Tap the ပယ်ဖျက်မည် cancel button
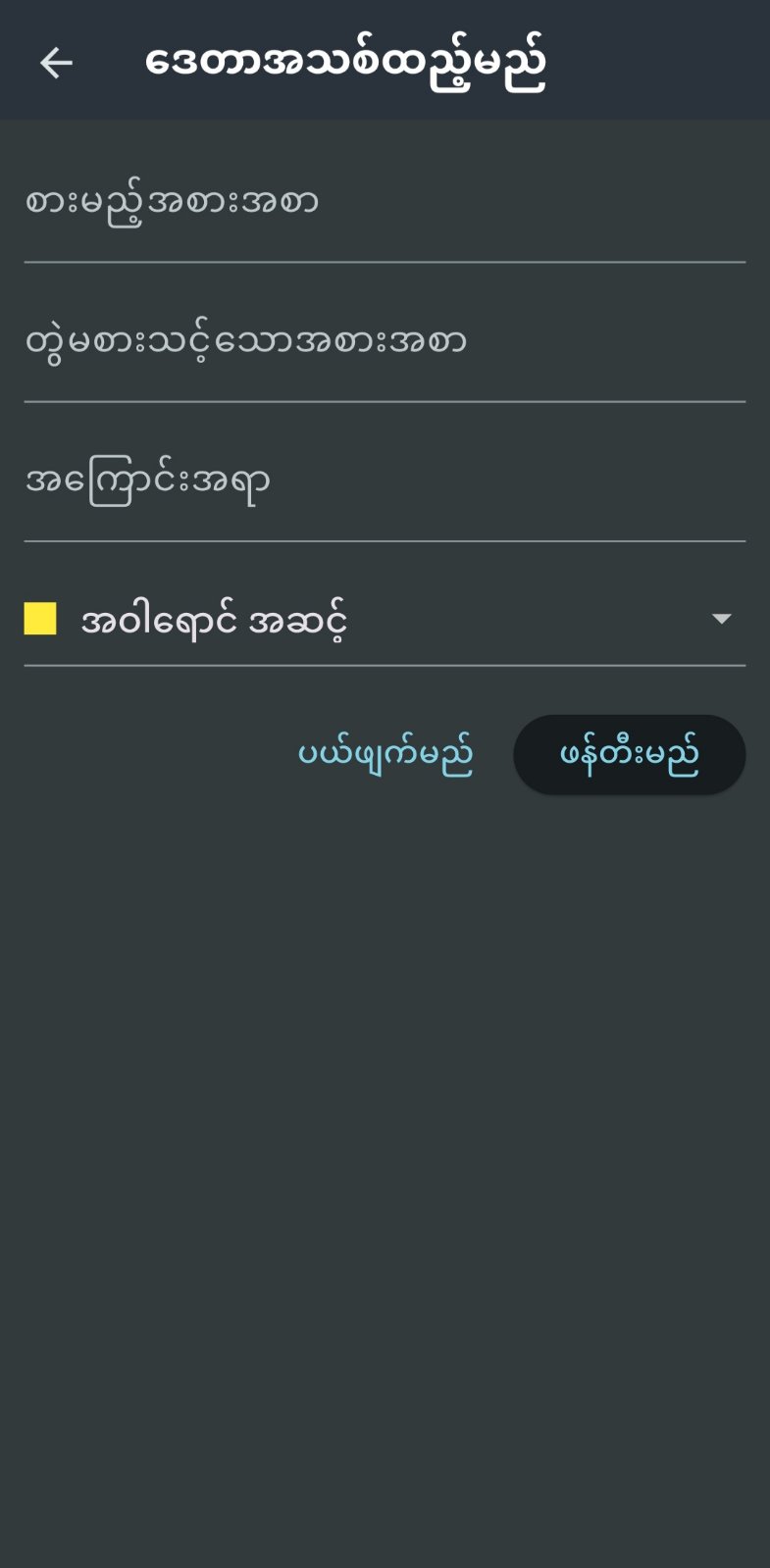770x1568 pixels. (385, 755)
